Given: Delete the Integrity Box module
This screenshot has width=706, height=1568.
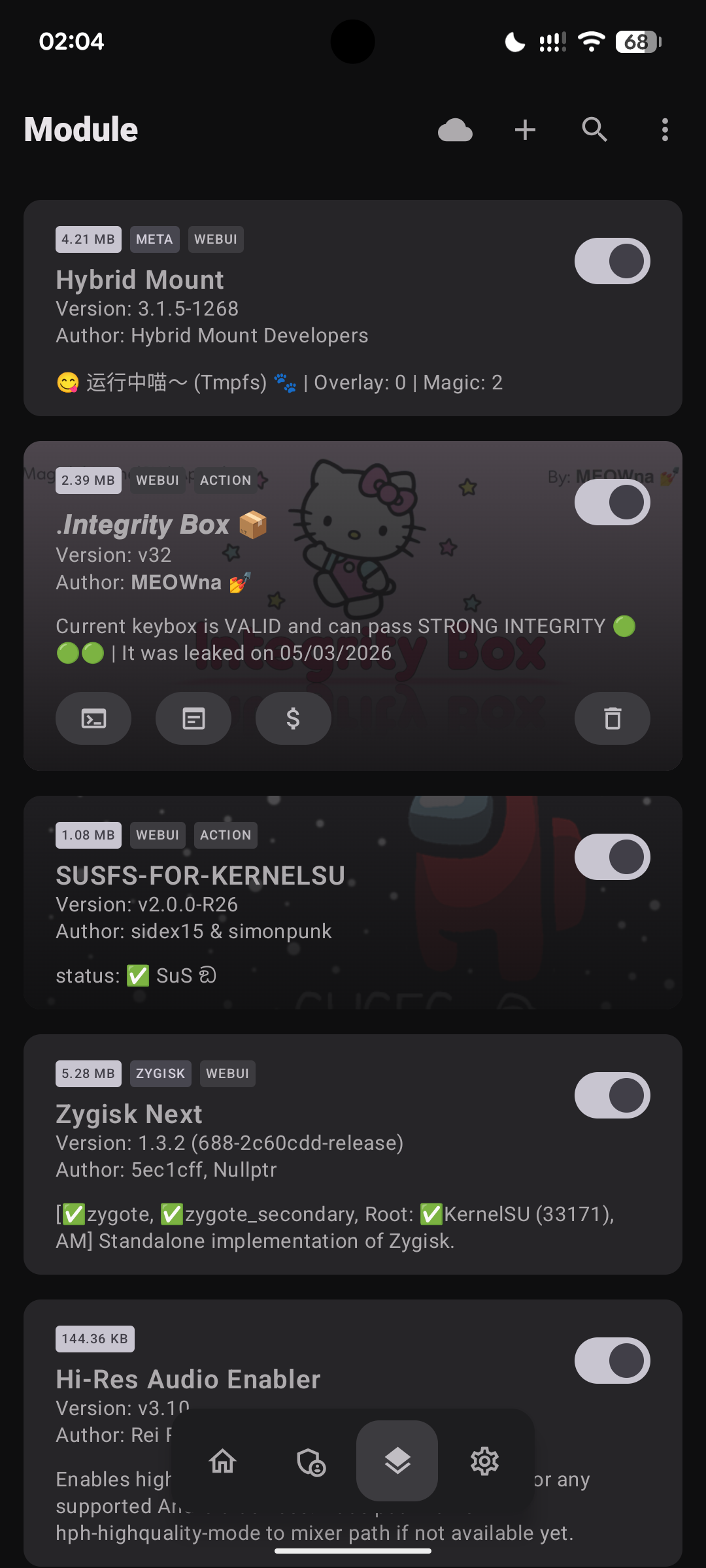Looking at the screenshot, I should coord(612,719).
